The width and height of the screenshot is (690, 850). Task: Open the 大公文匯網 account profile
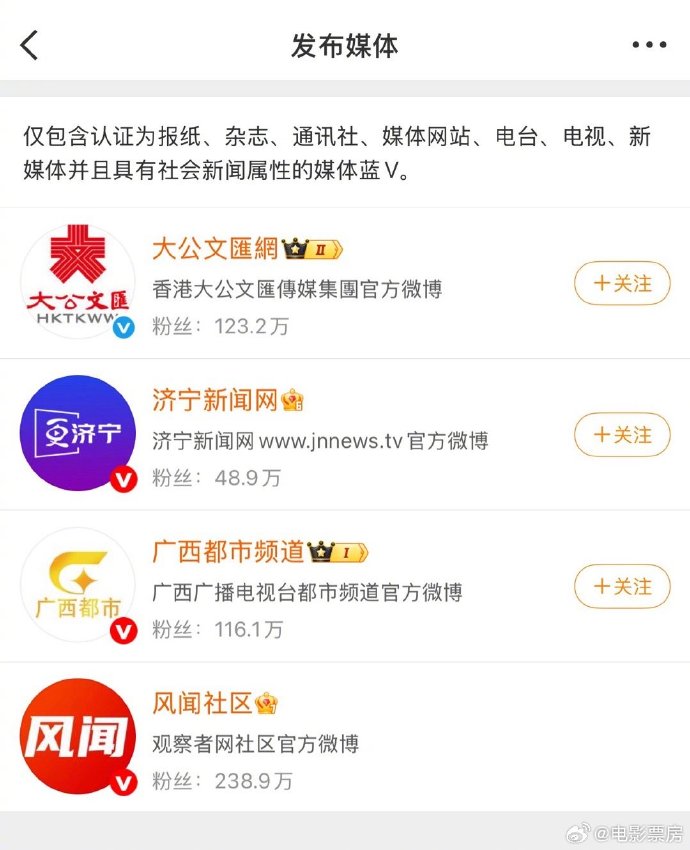(217, 248)
